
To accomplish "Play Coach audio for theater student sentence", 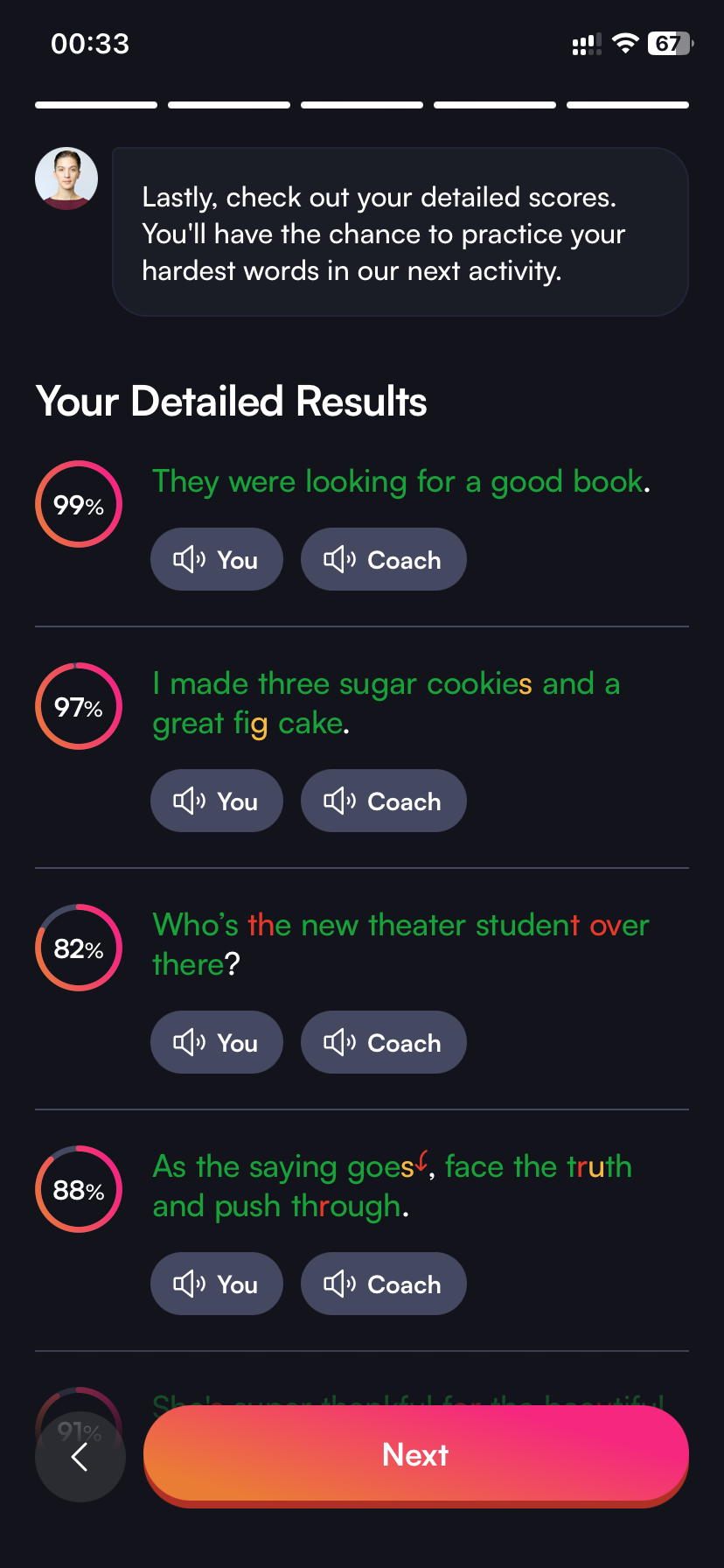I will pos(383,1042).
